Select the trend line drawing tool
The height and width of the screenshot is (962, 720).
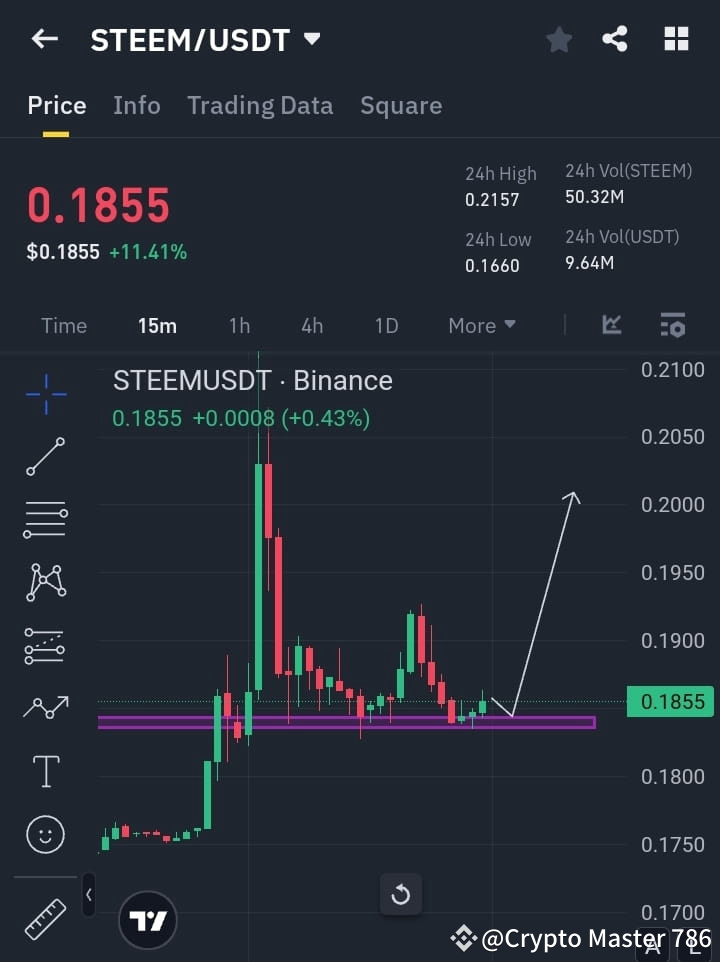45,457
